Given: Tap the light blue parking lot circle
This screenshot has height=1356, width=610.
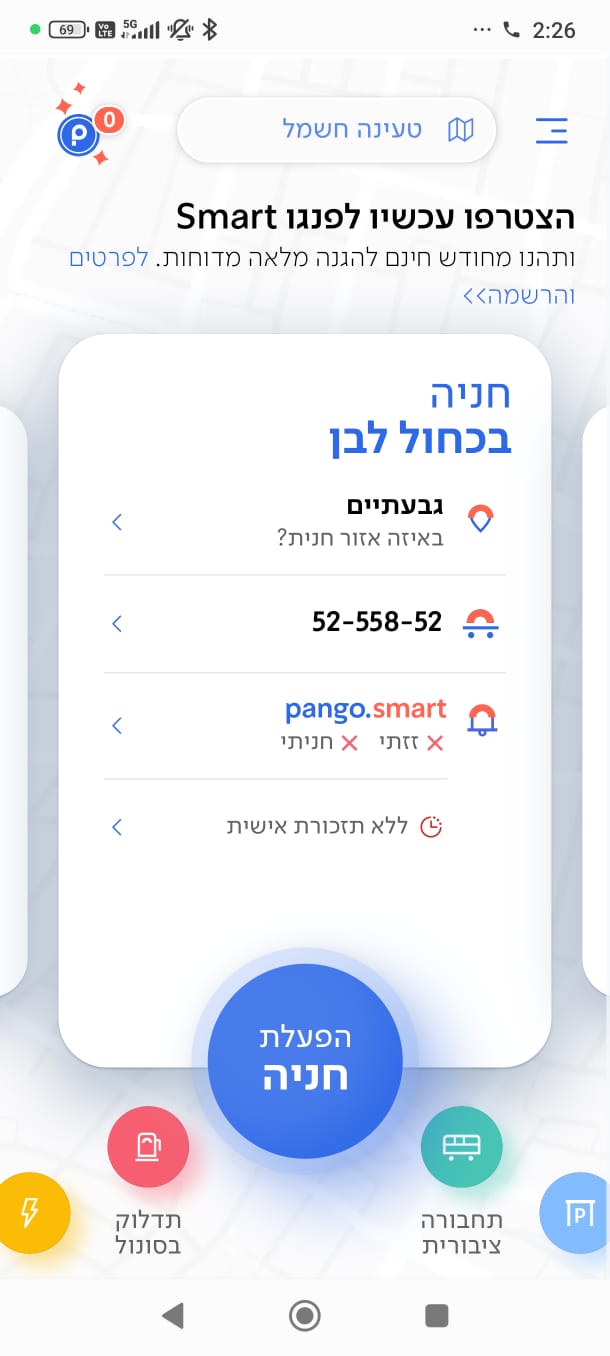Looking at the screenshot, I should [578, 1213].
